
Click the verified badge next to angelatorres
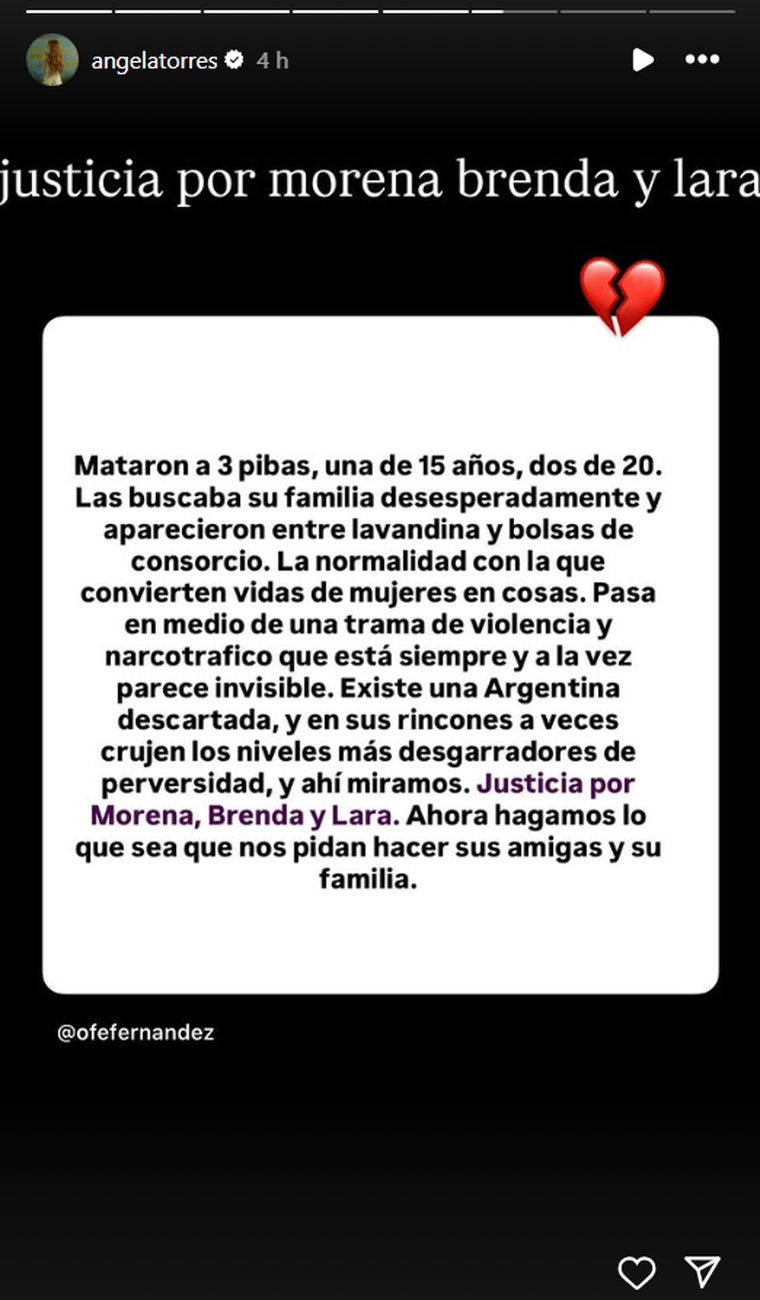point(233,60)
